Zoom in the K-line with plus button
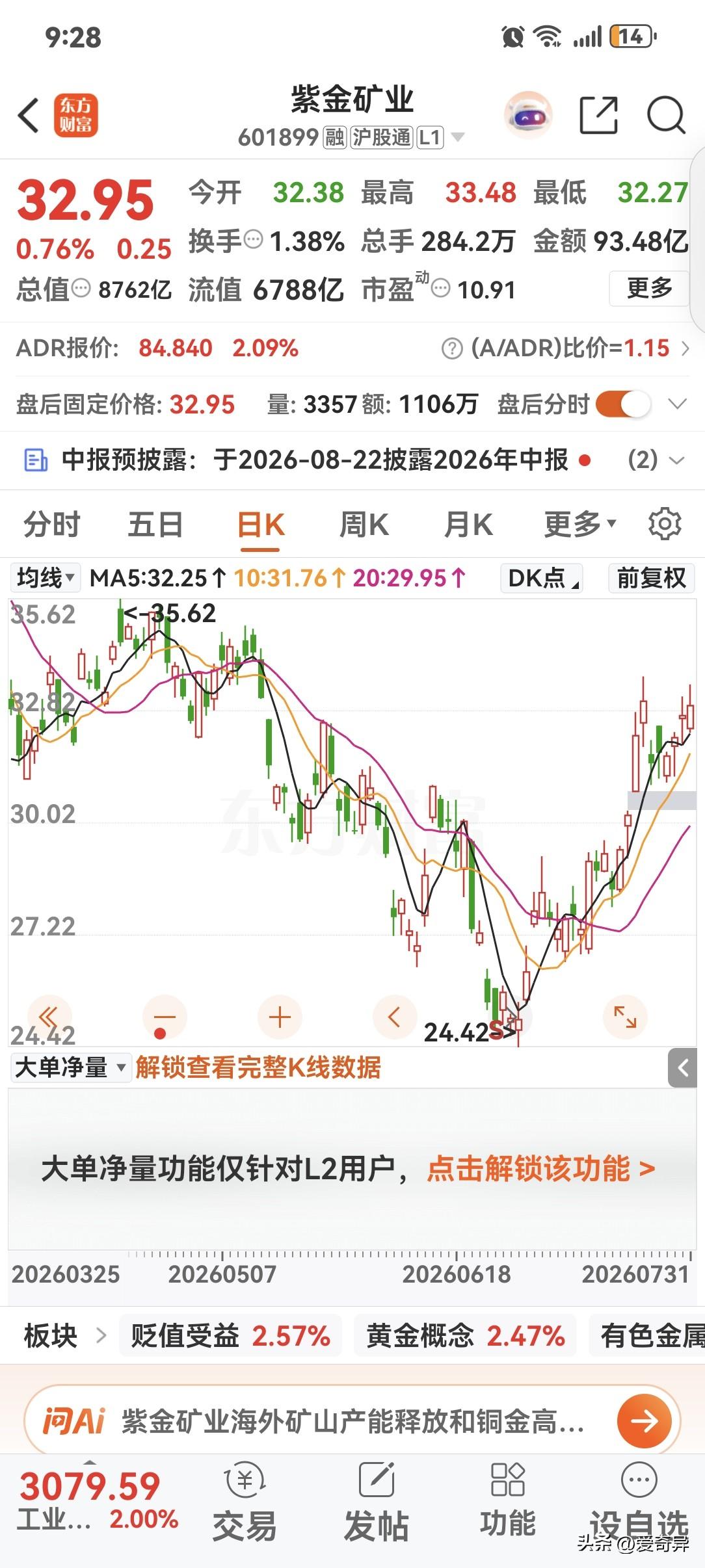Viewport: 705px width, 1568px height. point(280,1017)
